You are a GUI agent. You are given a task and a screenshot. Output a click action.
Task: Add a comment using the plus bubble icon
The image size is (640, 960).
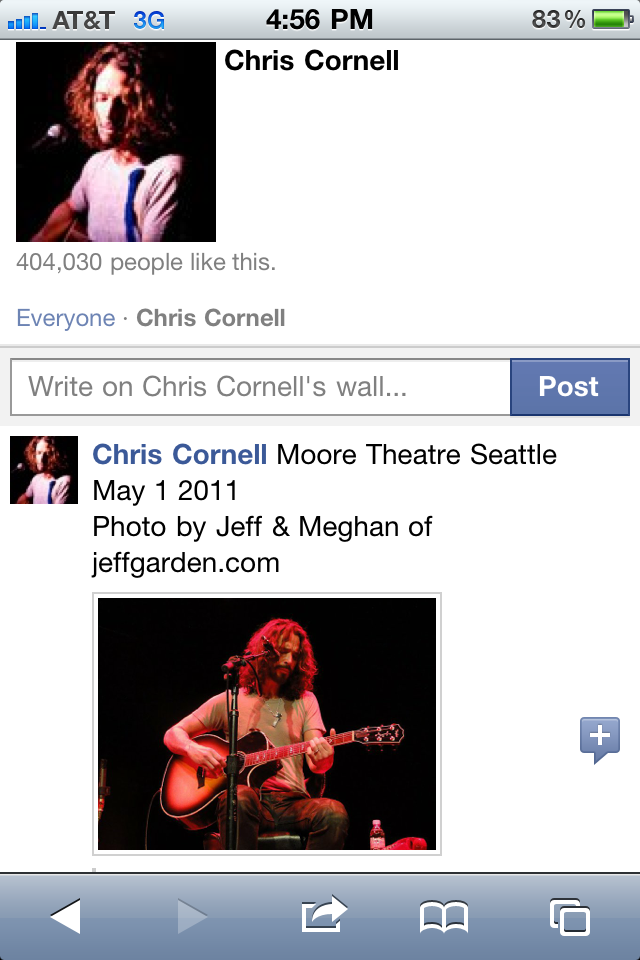tap(599, 739)
